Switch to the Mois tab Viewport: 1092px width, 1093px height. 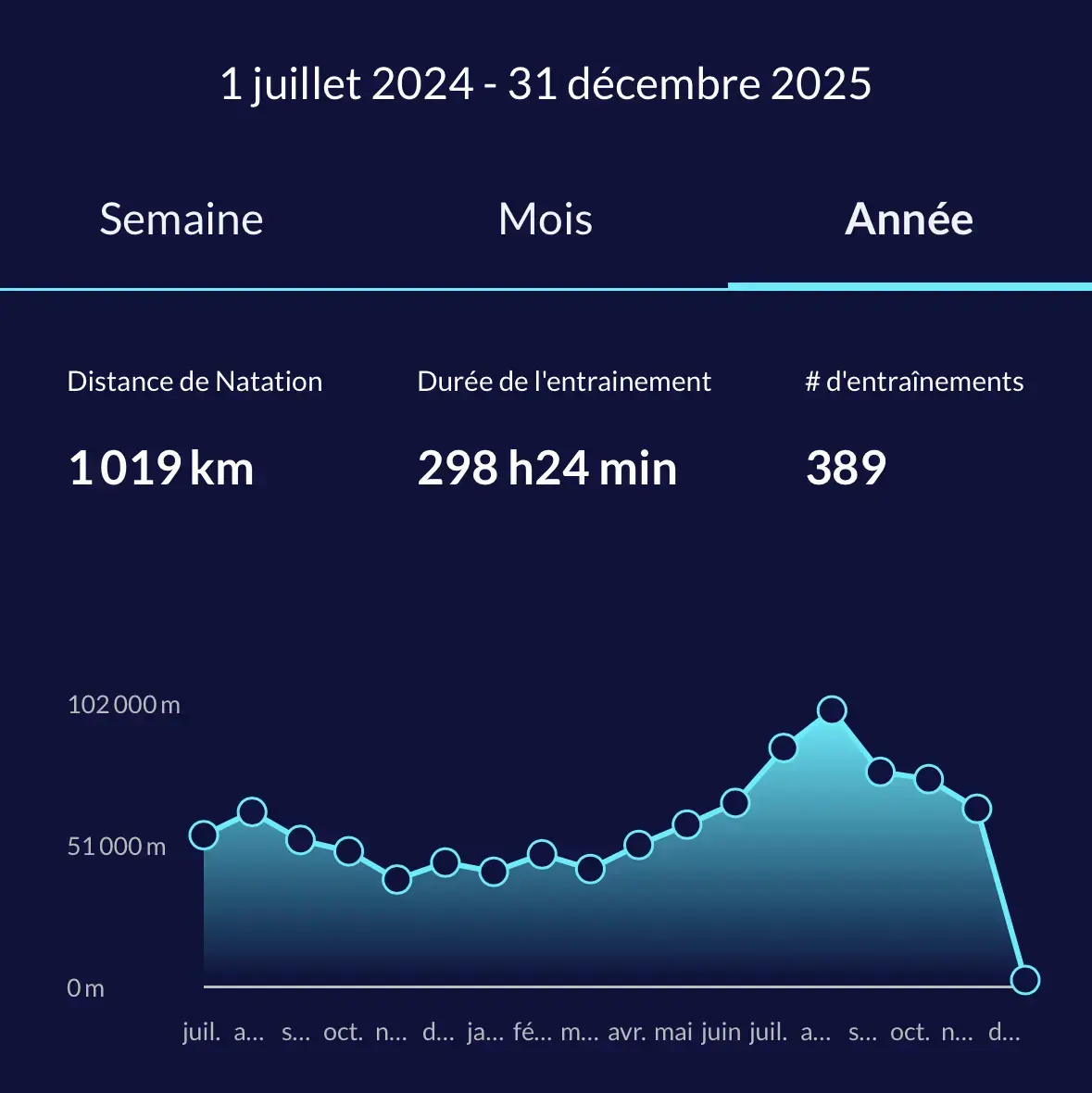coord(546,220)
